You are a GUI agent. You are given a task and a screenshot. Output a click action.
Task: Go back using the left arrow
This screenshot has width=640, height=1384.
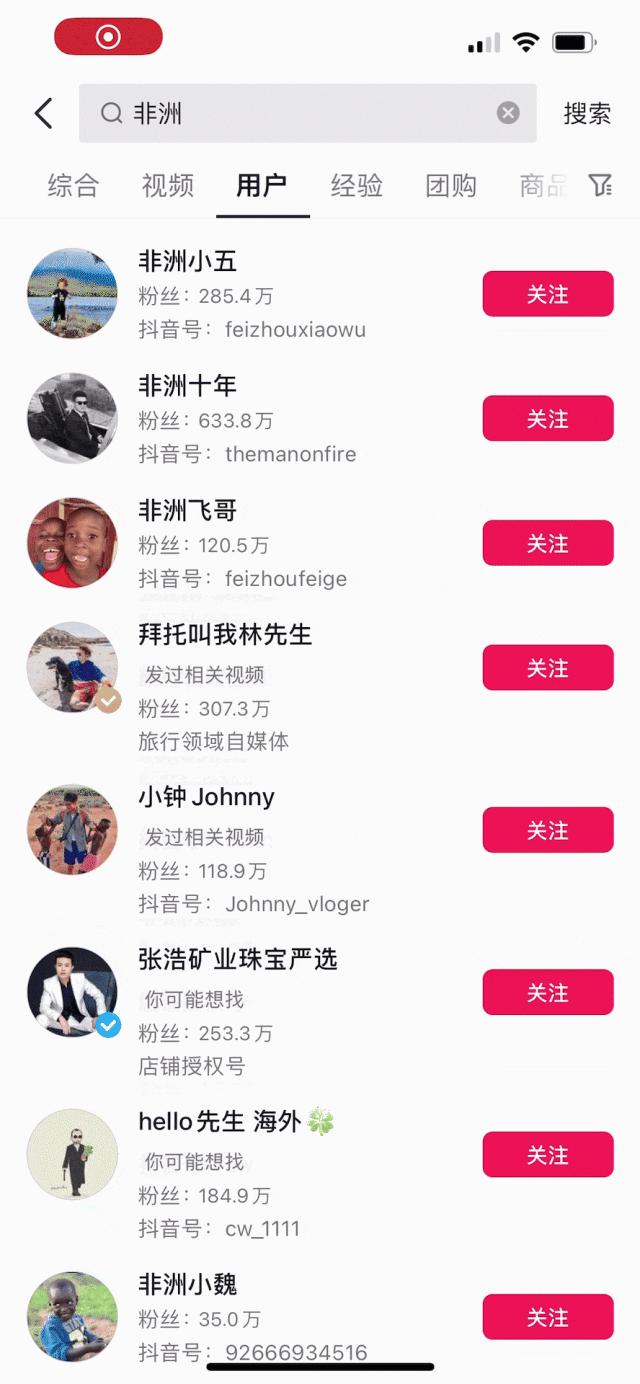click(x=44, y=113)
